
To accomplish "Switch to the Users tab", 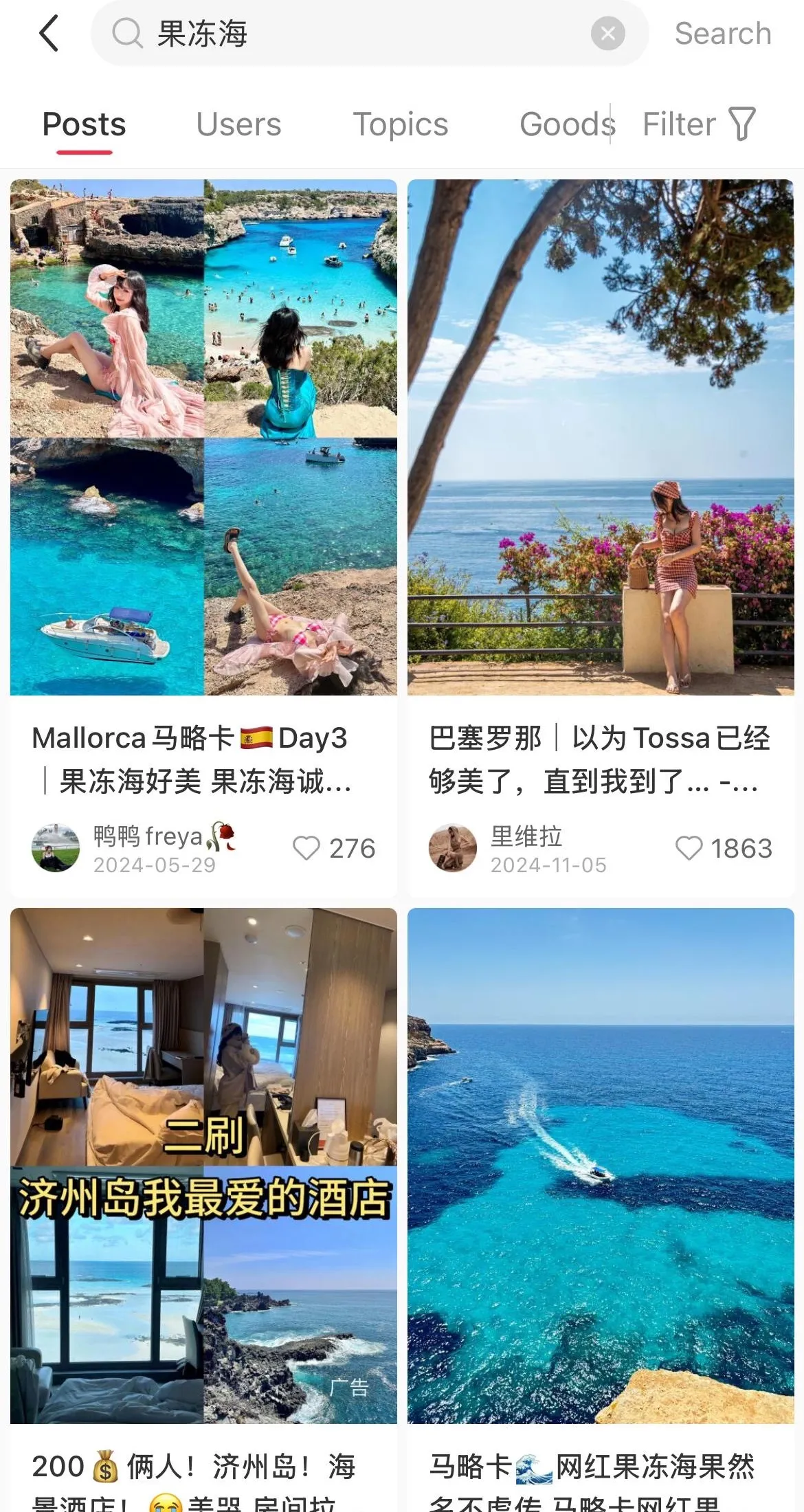I will (238, 125).
